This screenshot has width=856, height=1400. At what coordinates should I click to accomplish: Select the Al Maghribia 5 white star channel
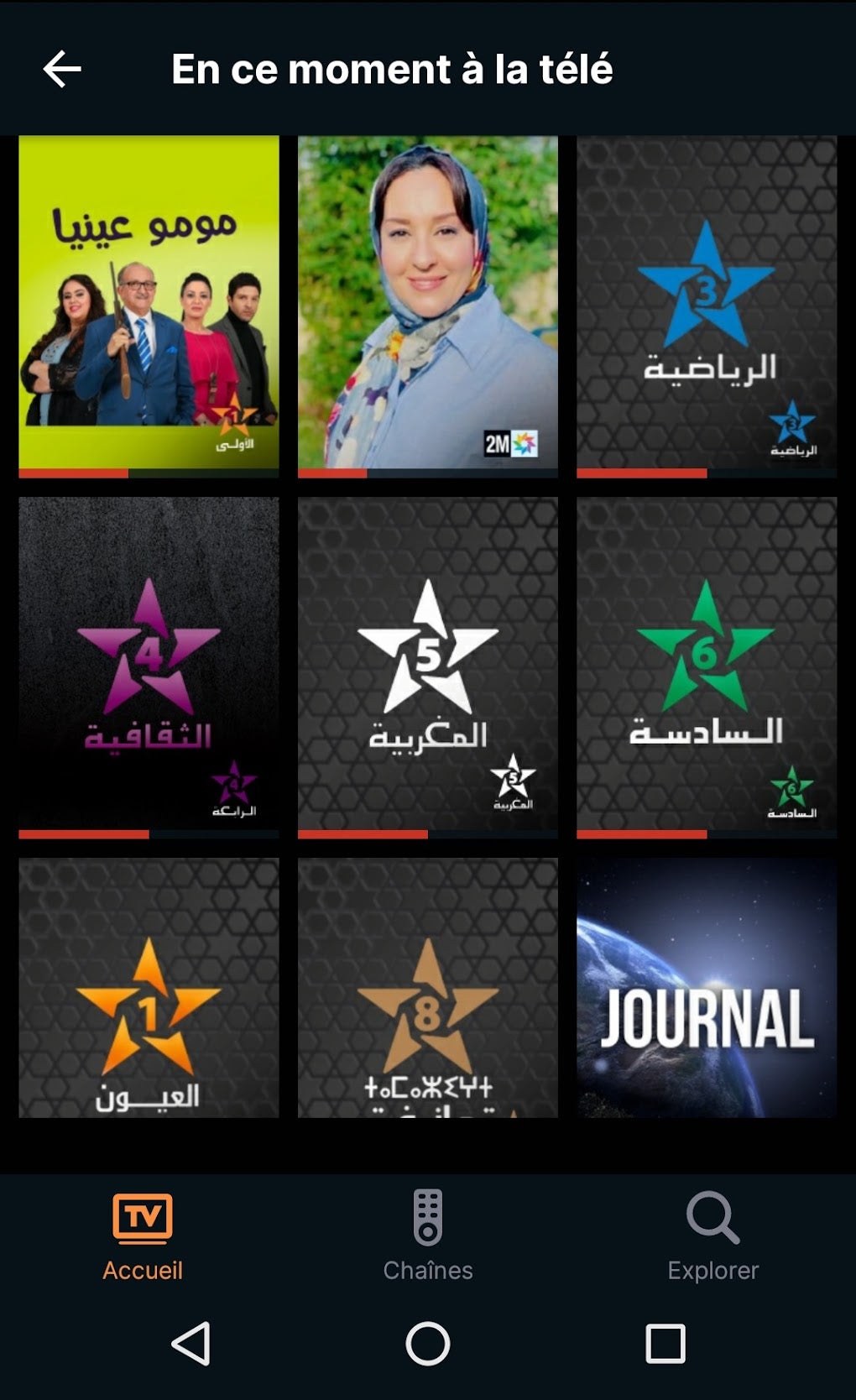427,663
